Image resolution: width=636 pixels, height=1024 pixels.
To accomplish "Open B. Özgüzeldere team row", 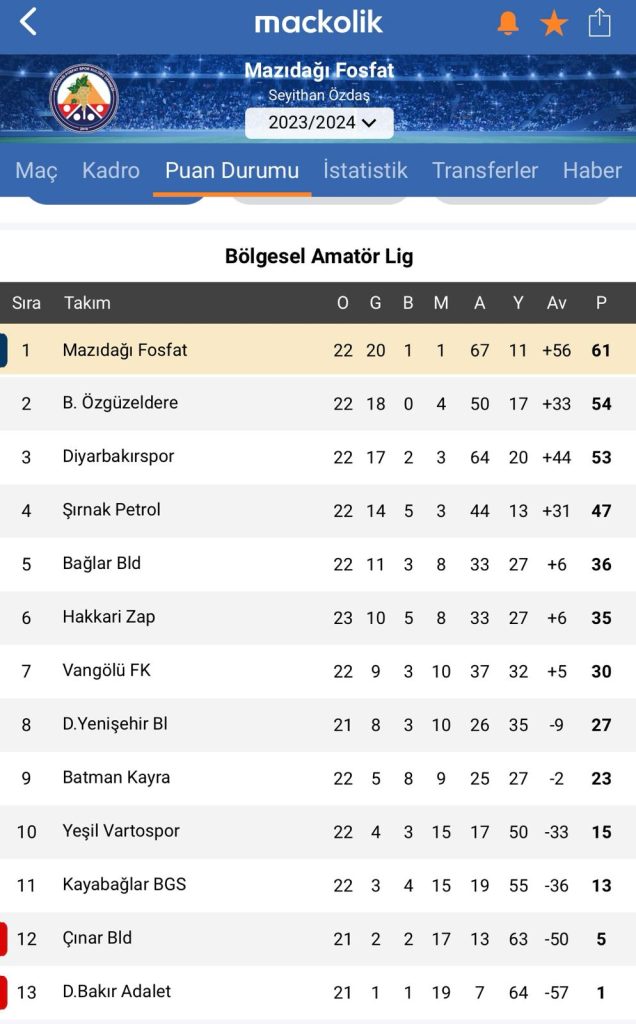I will tap(318, 404).
